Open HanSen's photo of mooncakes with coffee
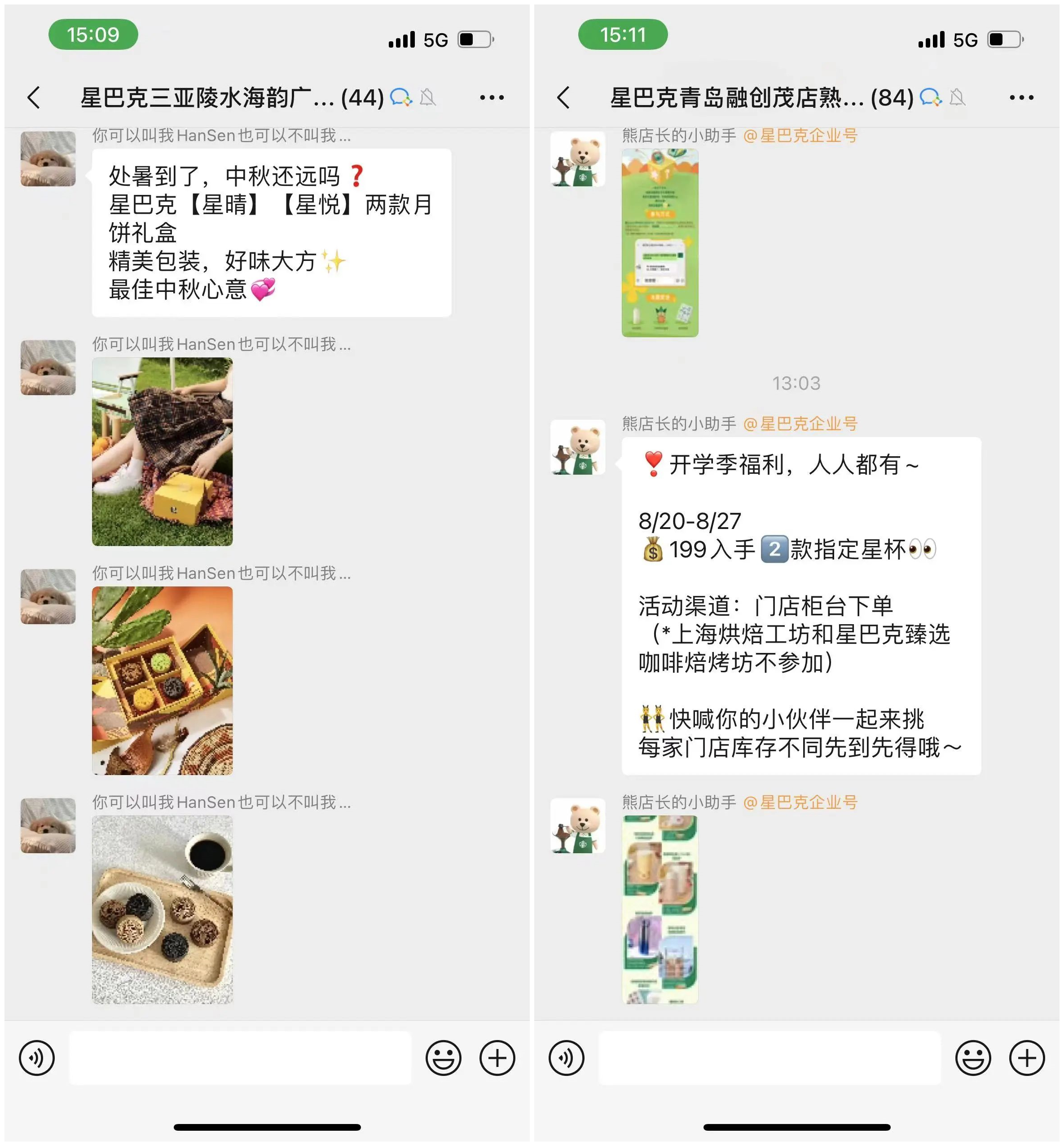The image size is (1064, 1146). tap(163, 909)
